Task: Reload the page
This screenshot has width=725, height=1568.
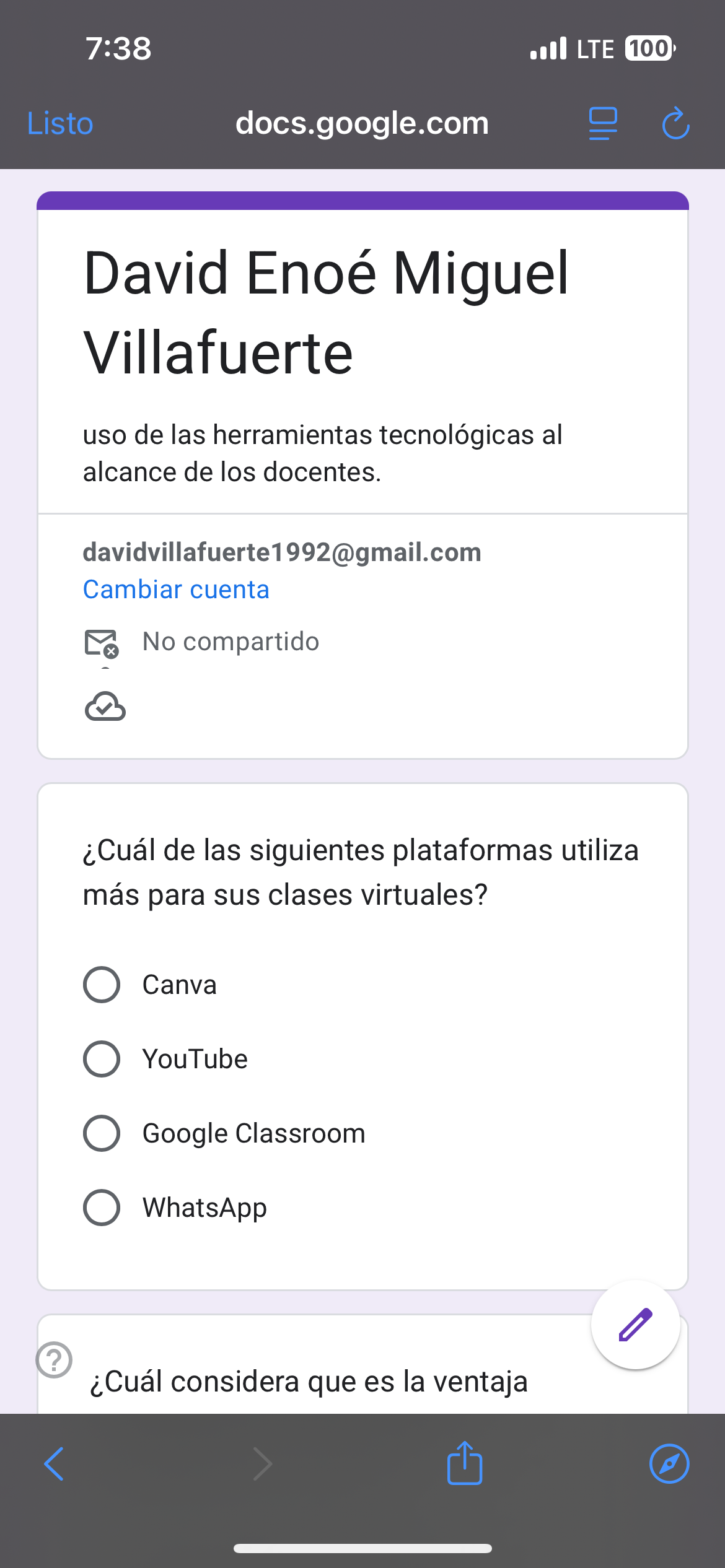Action: click(x=675, y=123)
